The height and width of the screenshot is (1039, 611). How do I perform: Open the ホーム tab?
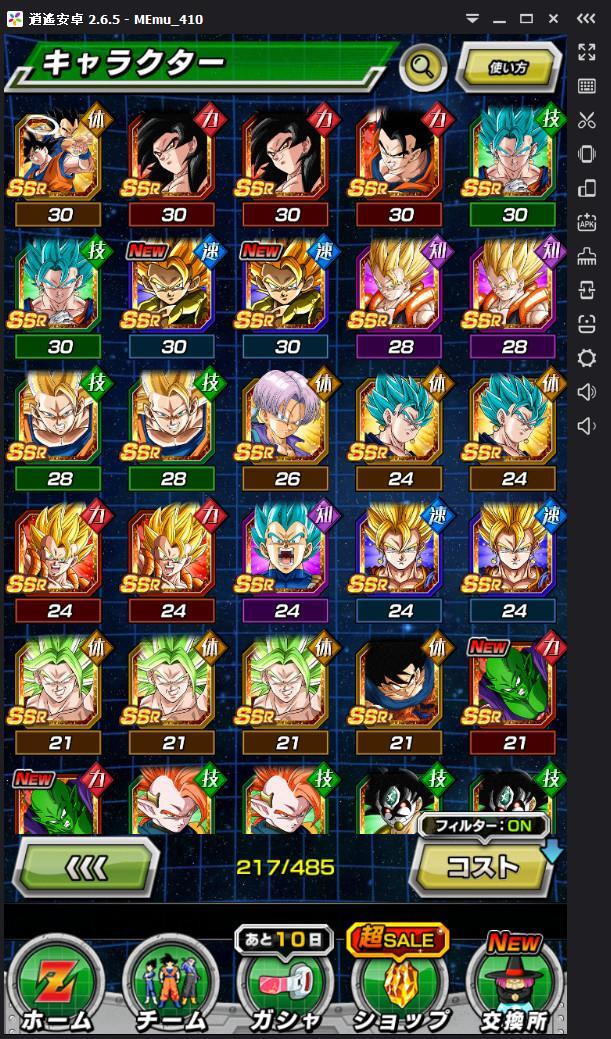tap(57, 985)
